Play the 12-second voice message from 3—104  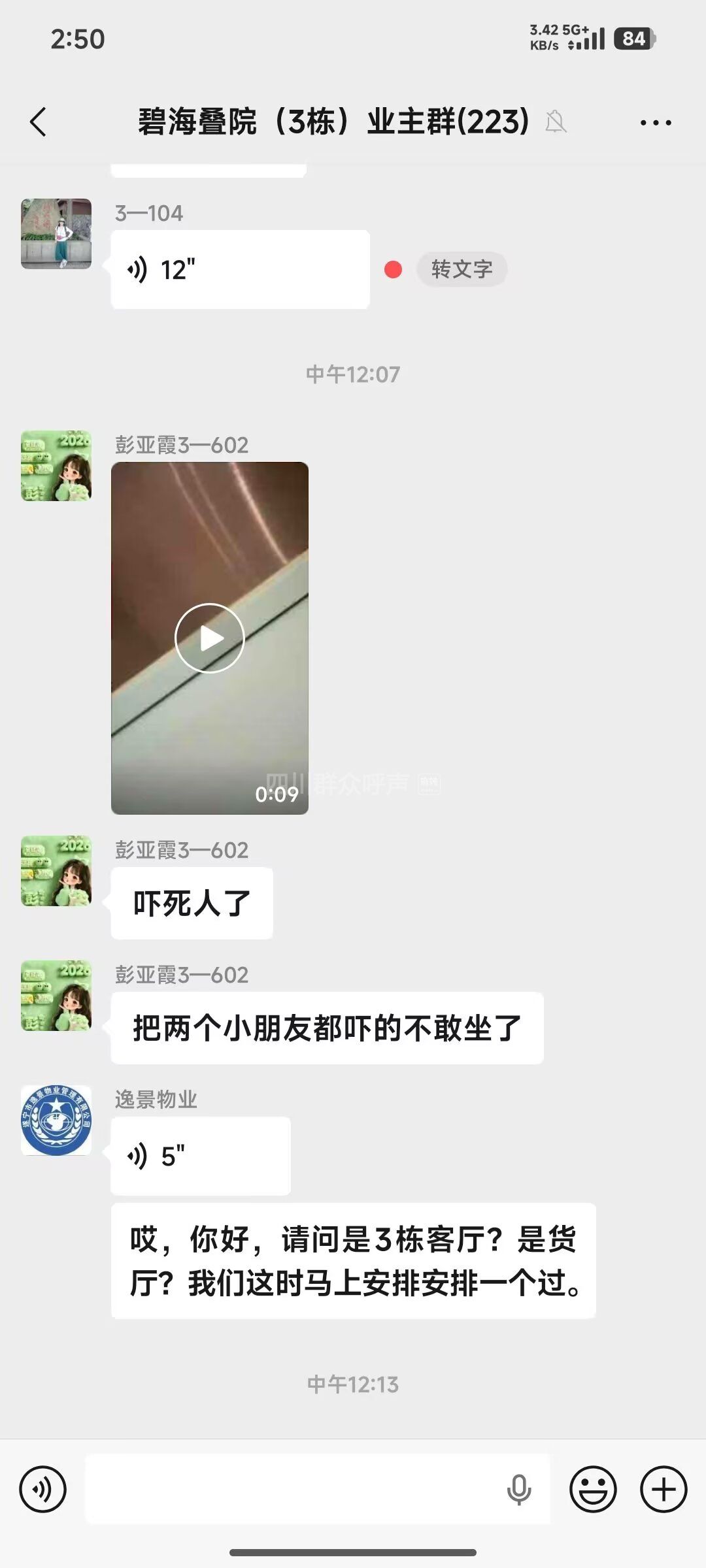click(x=239, y=269)
